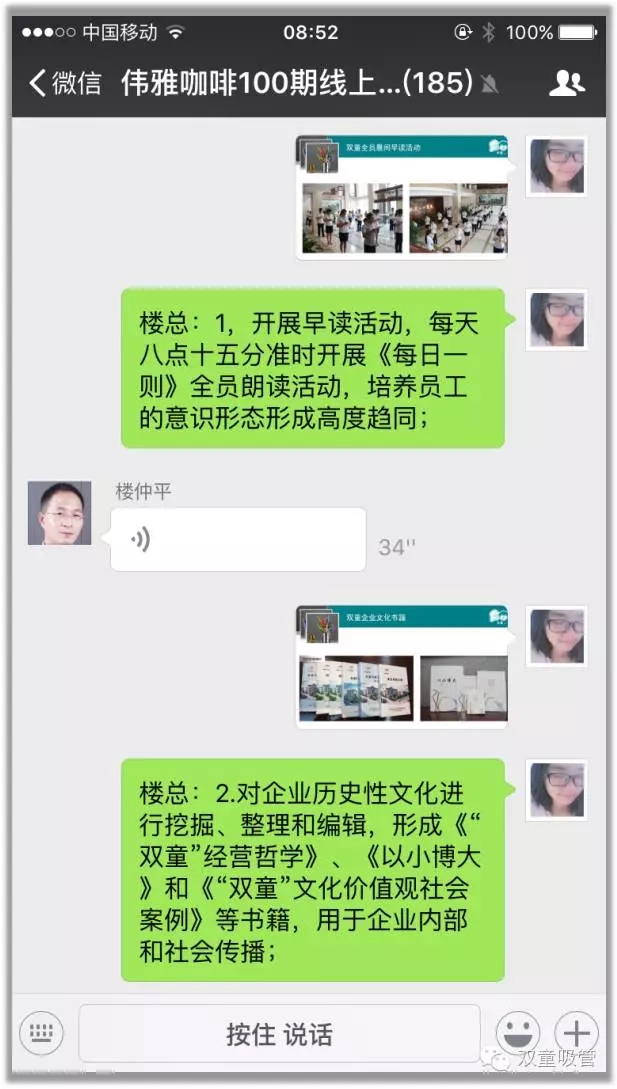Open the plus attachment menu
The width and height of the screenshot is (617, 1089).
[578, 1033]
